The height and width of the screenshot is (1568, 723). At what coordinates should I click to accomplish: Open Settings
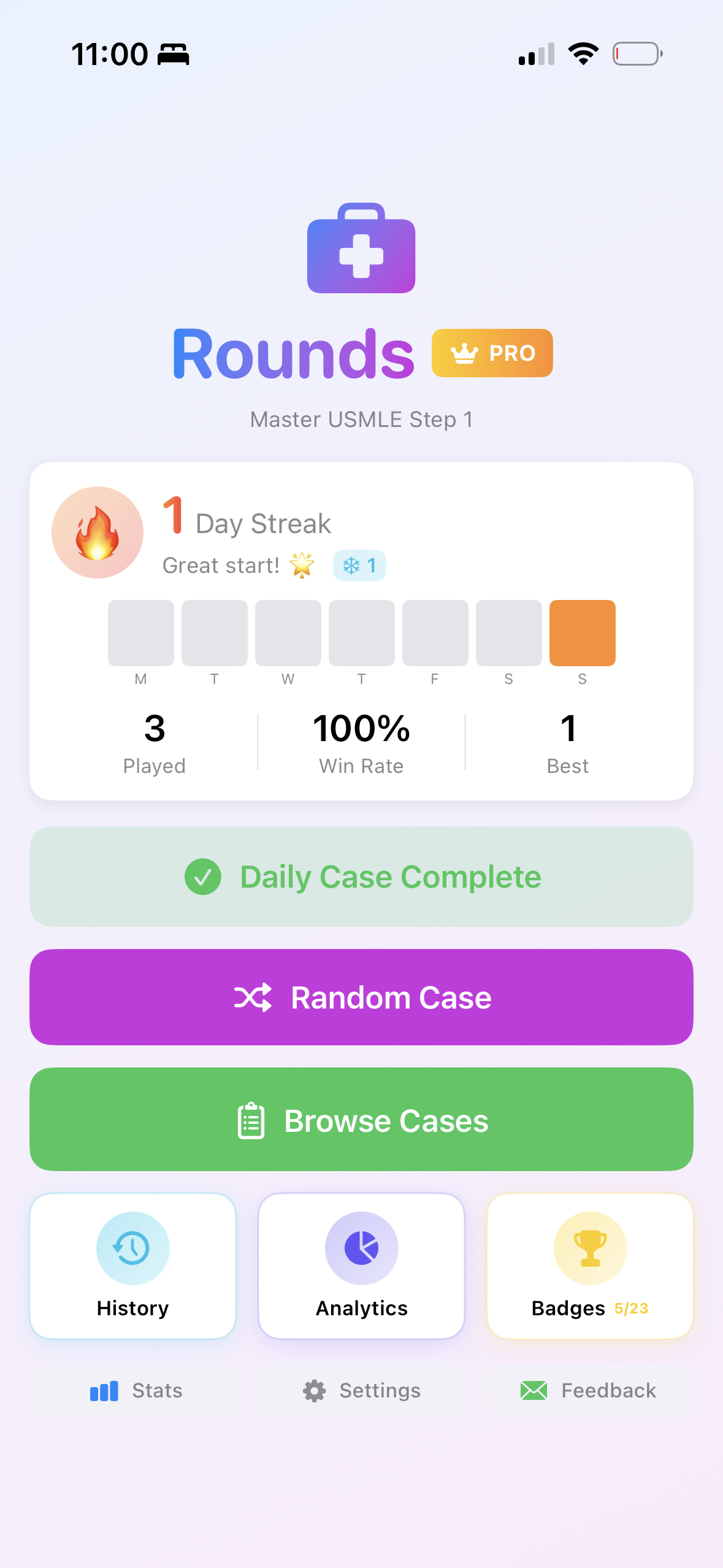coord(361,1390)
